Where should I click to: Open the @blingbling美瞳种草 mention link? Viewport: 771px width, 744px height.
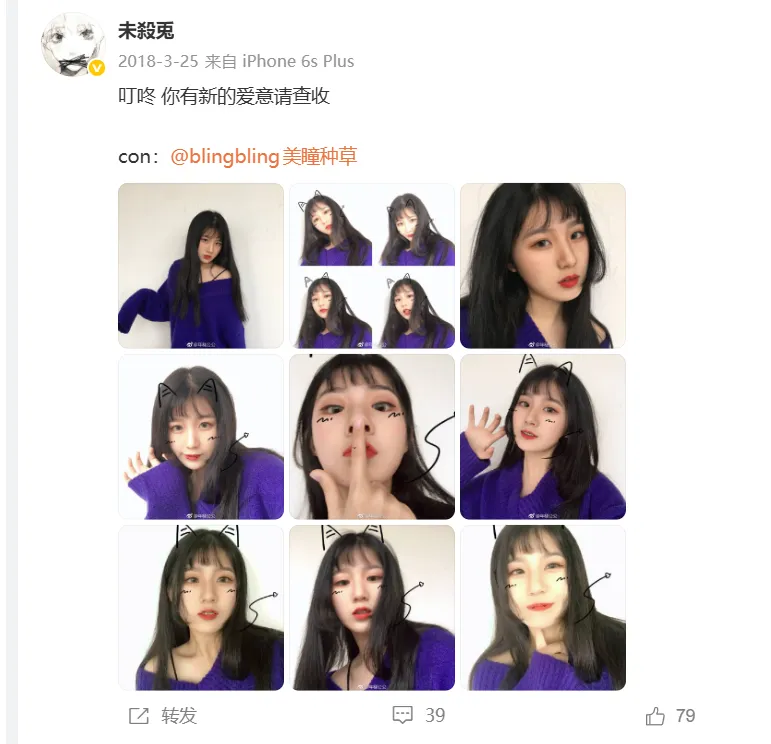click(264, 156)
